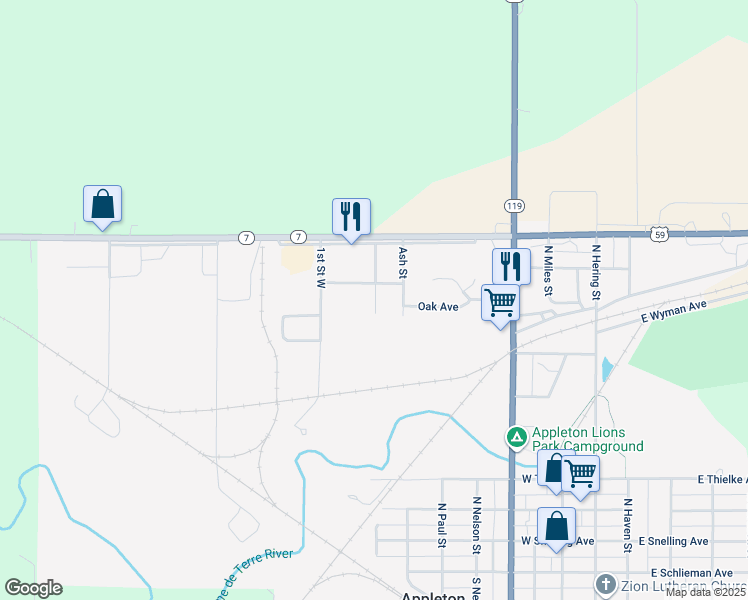This screenshot has width=748, height=600.
Task: Select the restaurant marker near 1st St W
Action: [351, 217]
